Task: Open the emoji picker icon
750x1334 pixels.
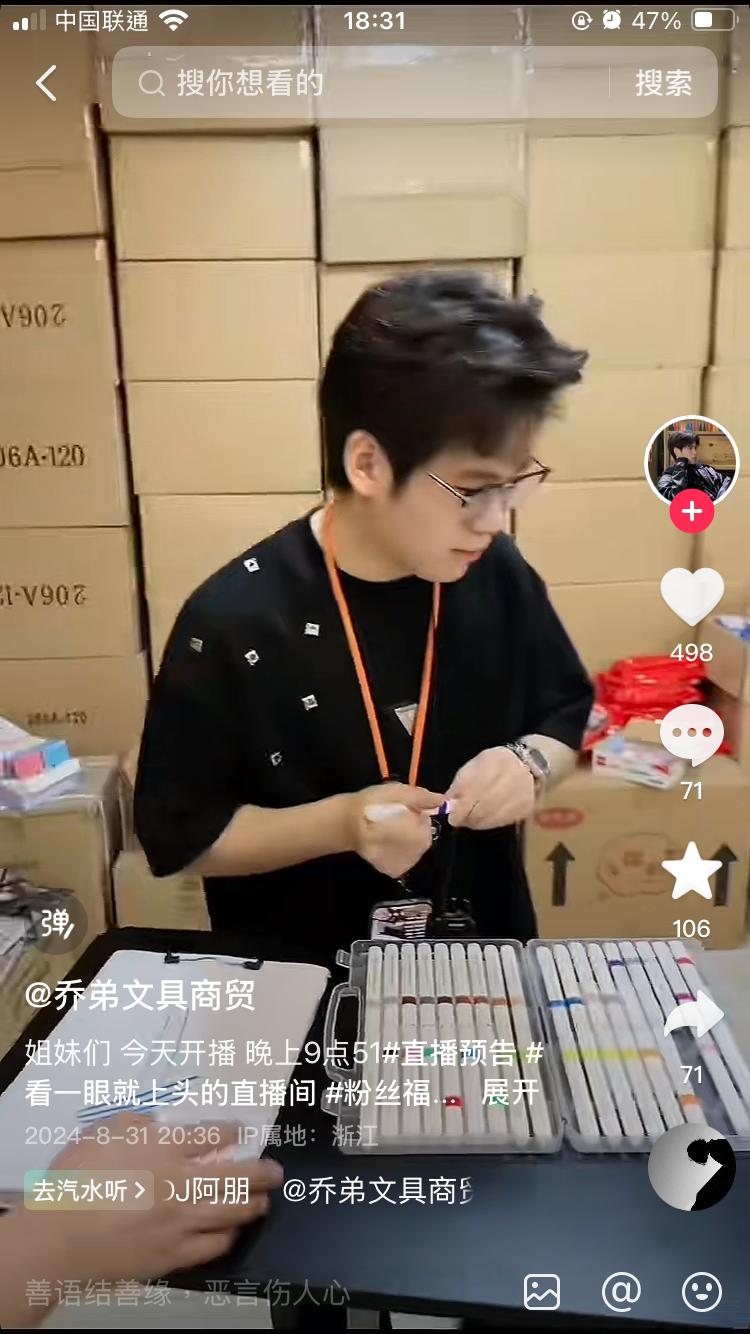Action: coord(702,1293)
